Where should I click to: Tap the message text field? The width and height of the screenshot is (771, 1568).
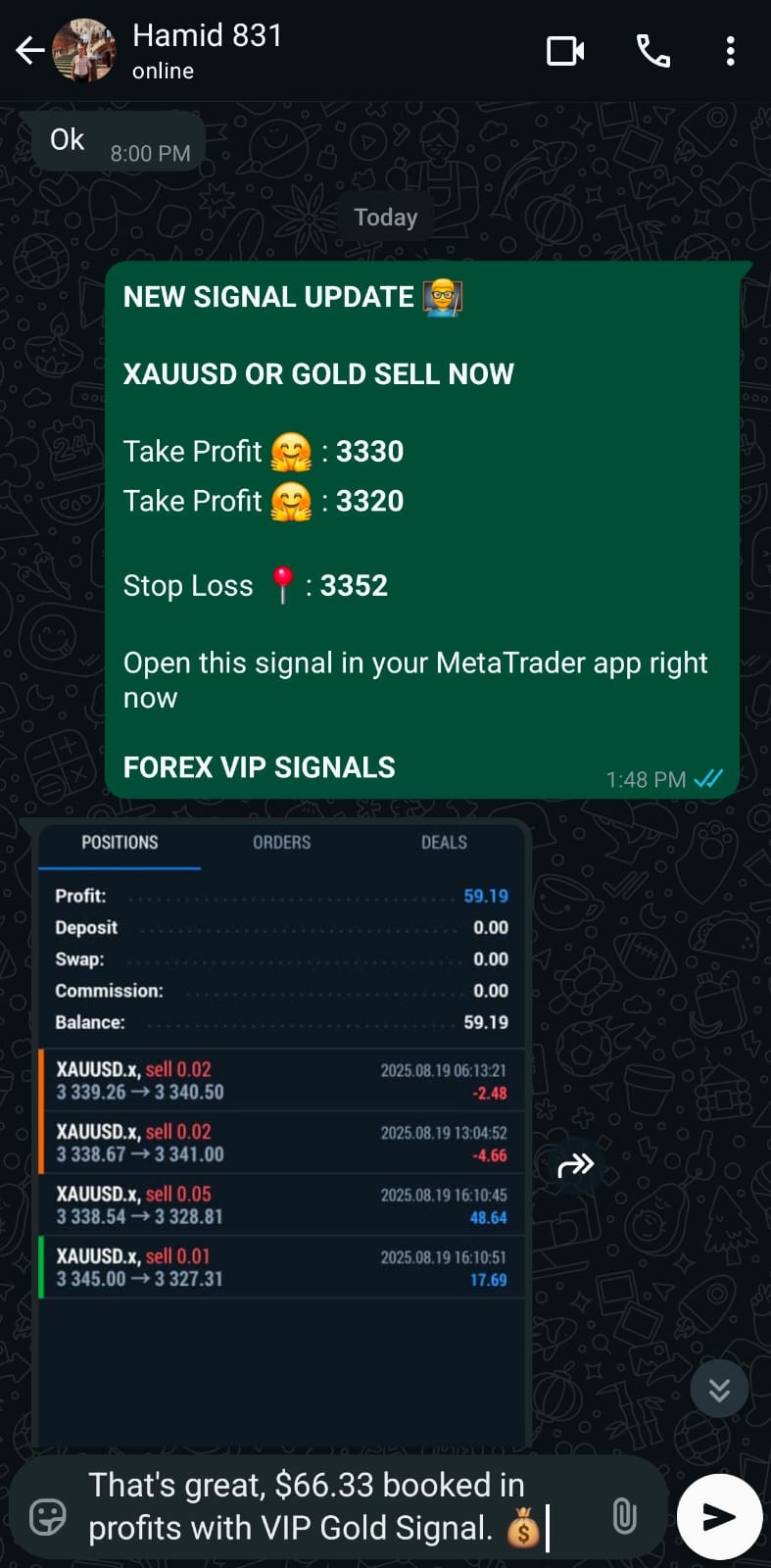click(323, 1506)
